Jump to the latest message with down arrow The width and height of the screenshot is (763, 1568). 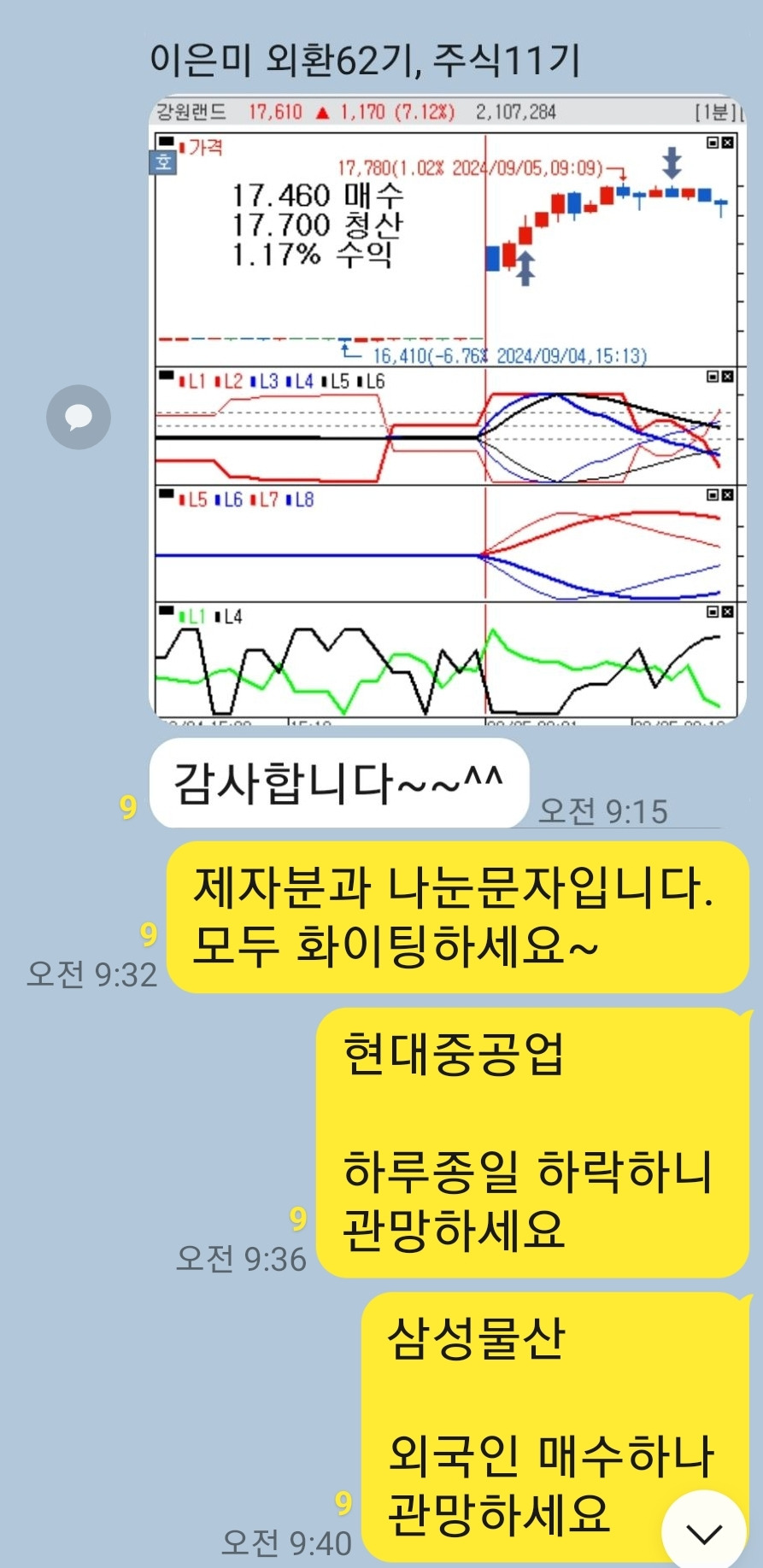click(704, 1532)
